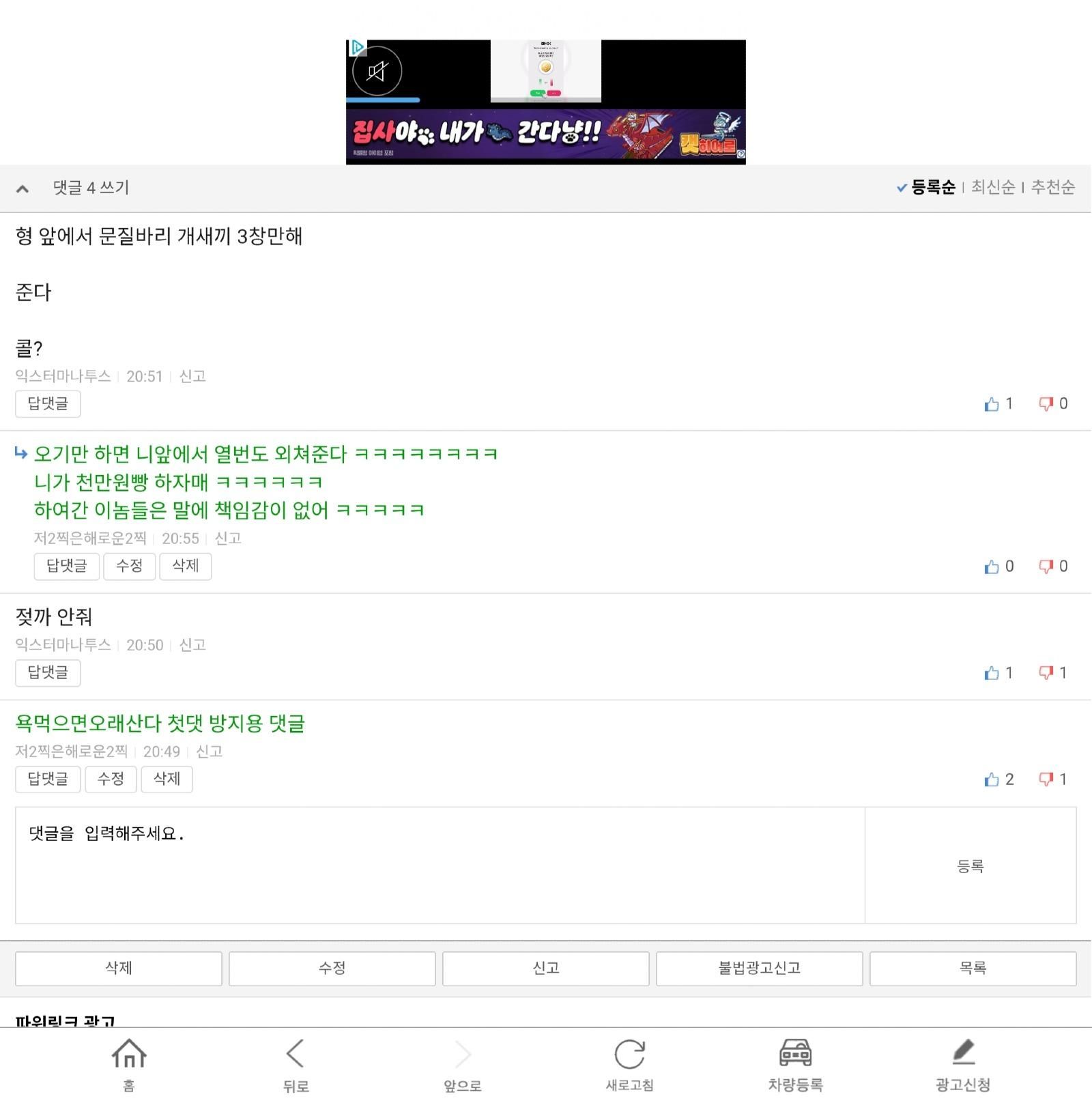
Task: Tap 불법광고신고 button
Action: pyautogui.click(x=759, y=968)
